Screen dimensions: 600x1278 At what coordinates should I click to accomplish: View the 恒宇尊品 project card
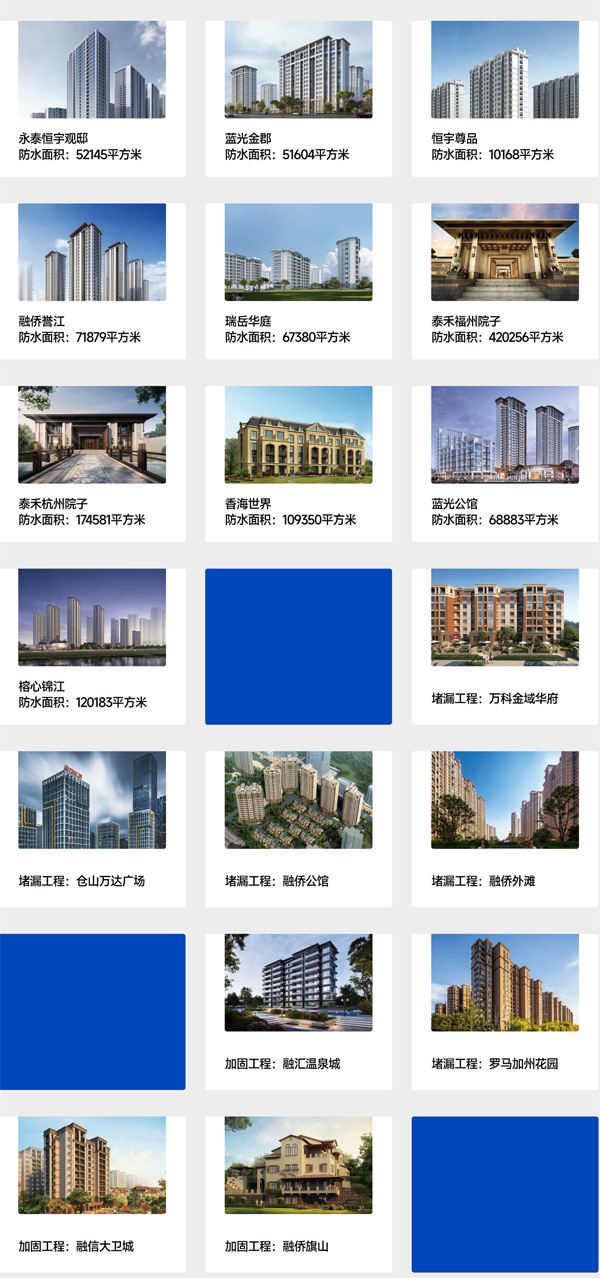505,88
